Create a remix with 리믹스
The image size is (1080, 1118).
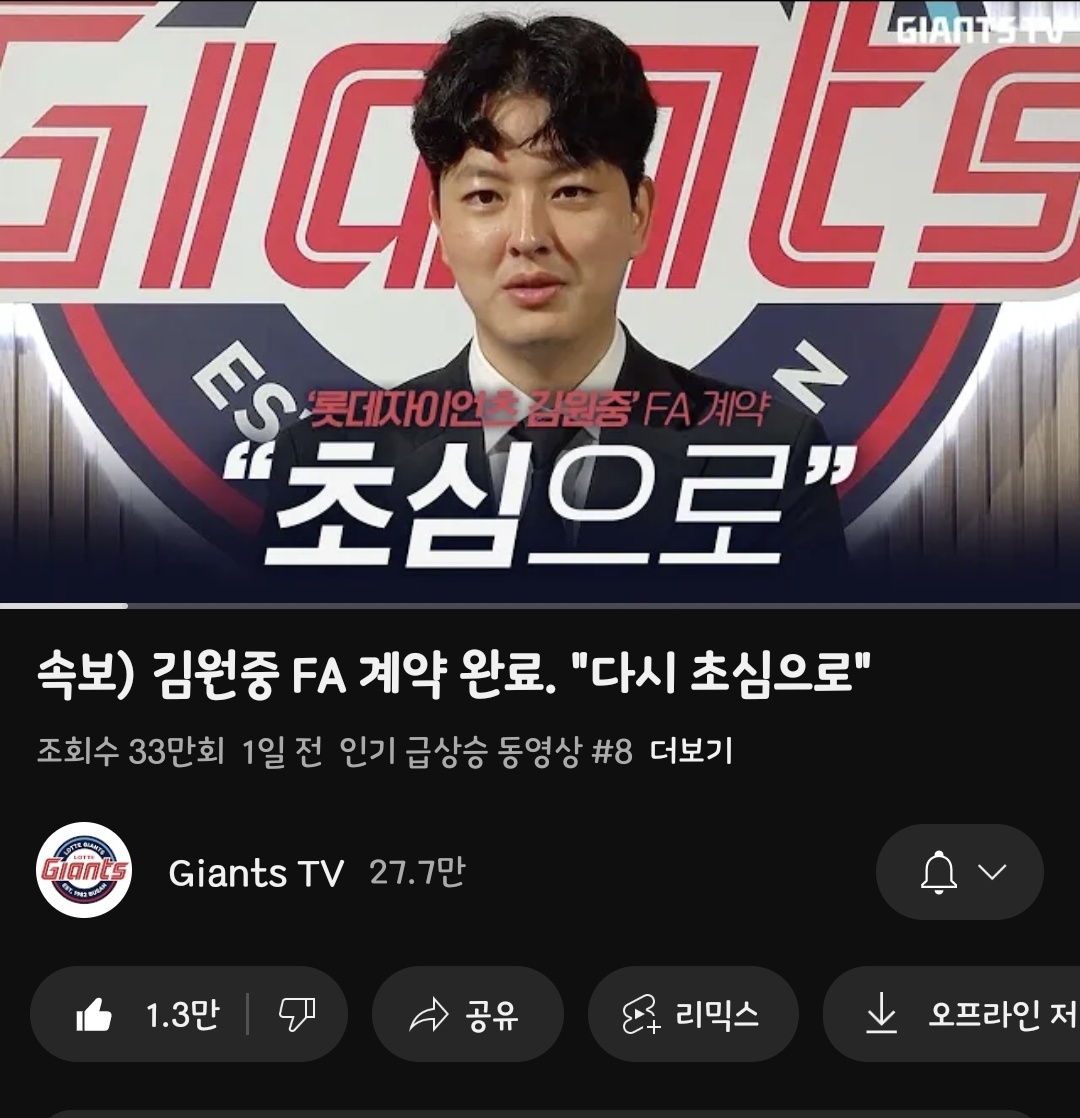click(x=692, y=1015)
